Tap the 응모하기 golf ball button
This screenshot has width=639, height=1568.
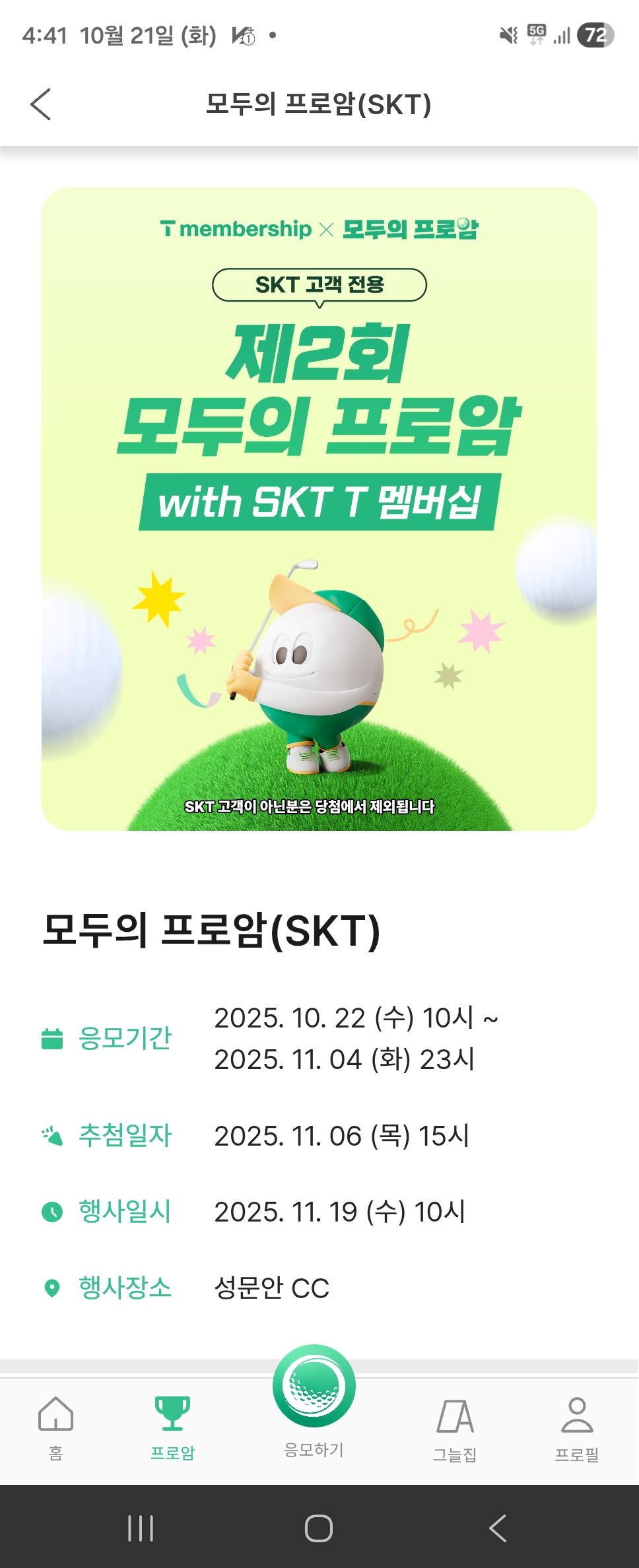click(x=314, y=1386)
